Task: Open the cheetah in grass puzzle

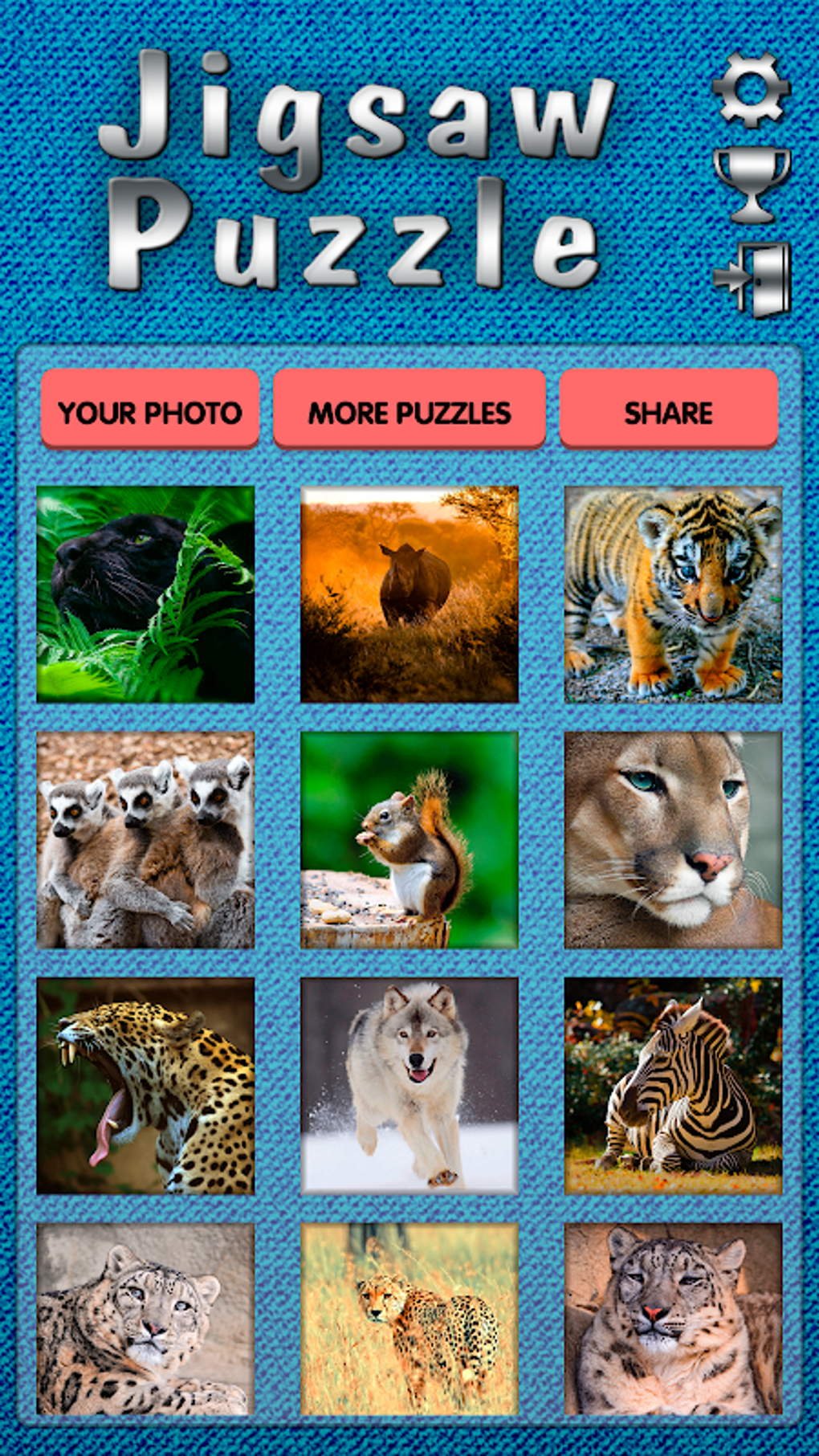Action: pyautogui.click(x=409, y=1319)
